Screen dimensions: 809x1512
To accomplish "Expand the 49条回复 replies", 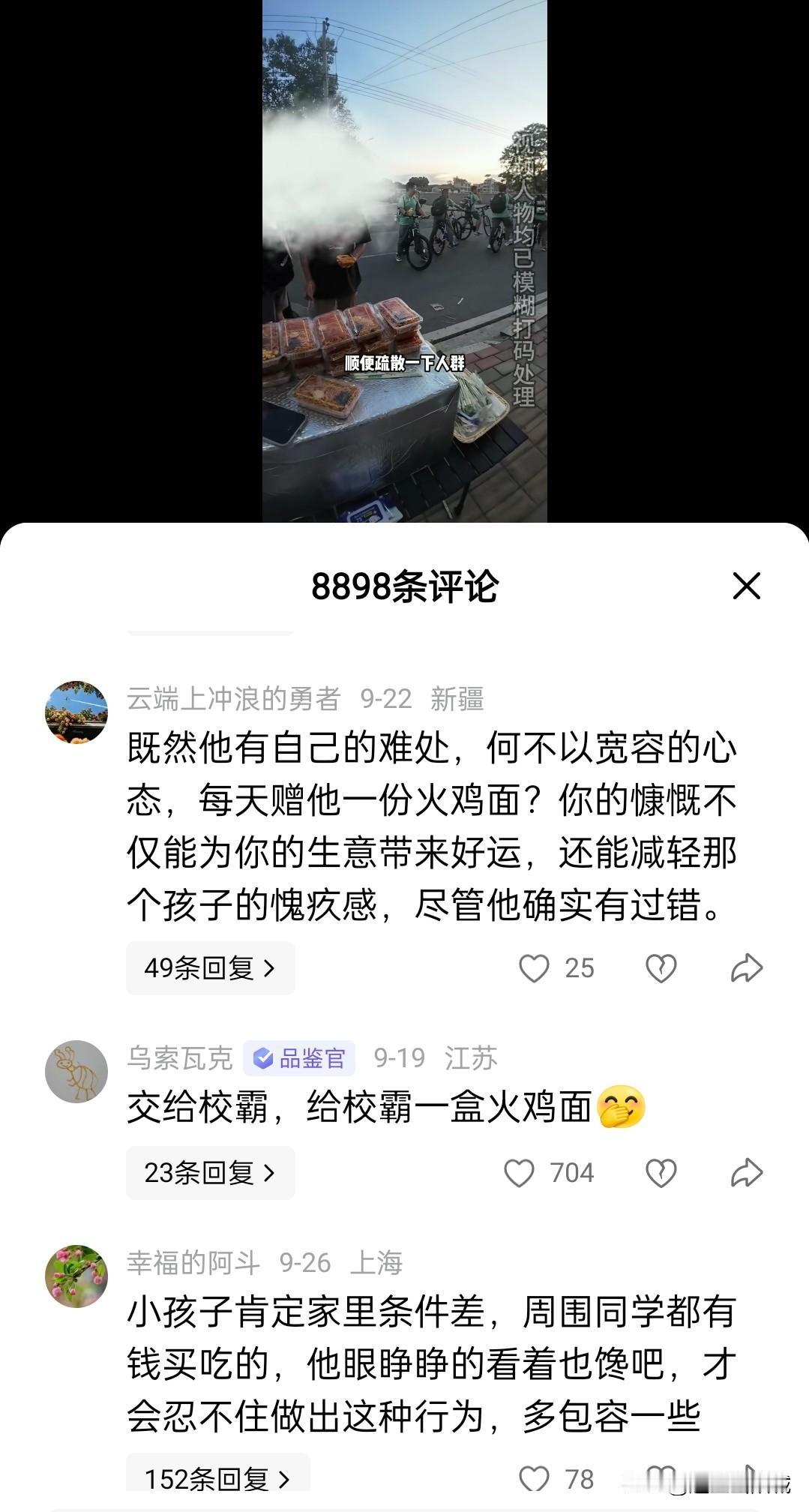I will [x=210, y=967].
